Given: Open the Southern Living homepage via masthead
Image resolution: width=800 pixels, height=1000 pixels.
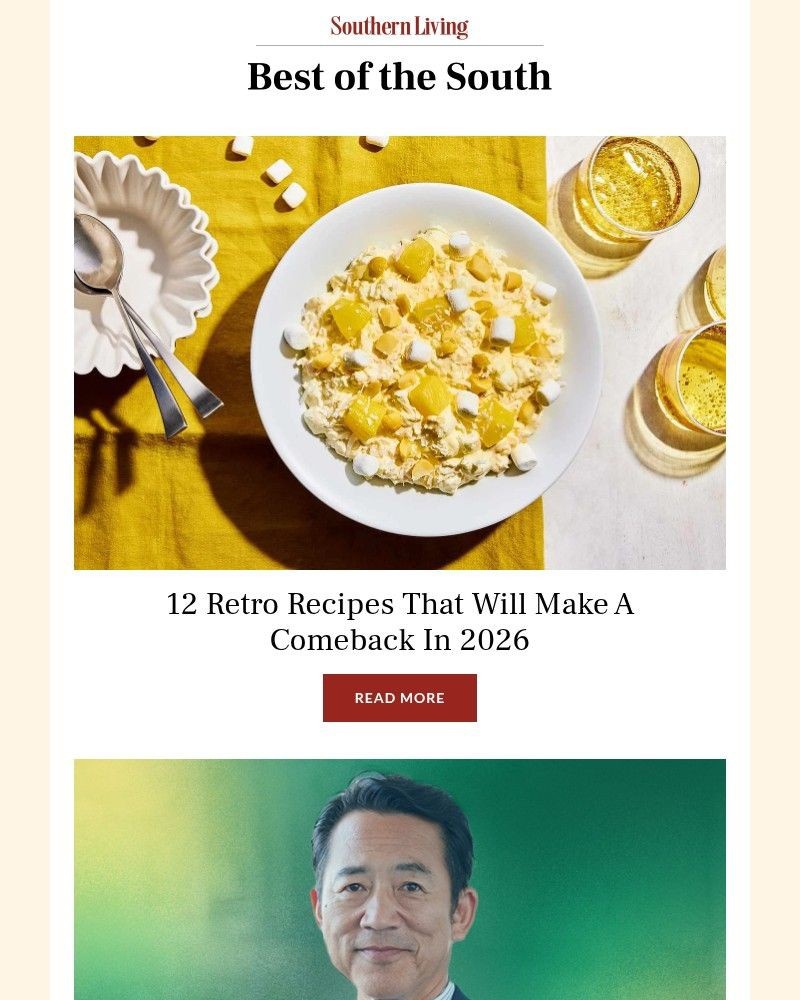Looking at the screenshot, I should point(399,27).
